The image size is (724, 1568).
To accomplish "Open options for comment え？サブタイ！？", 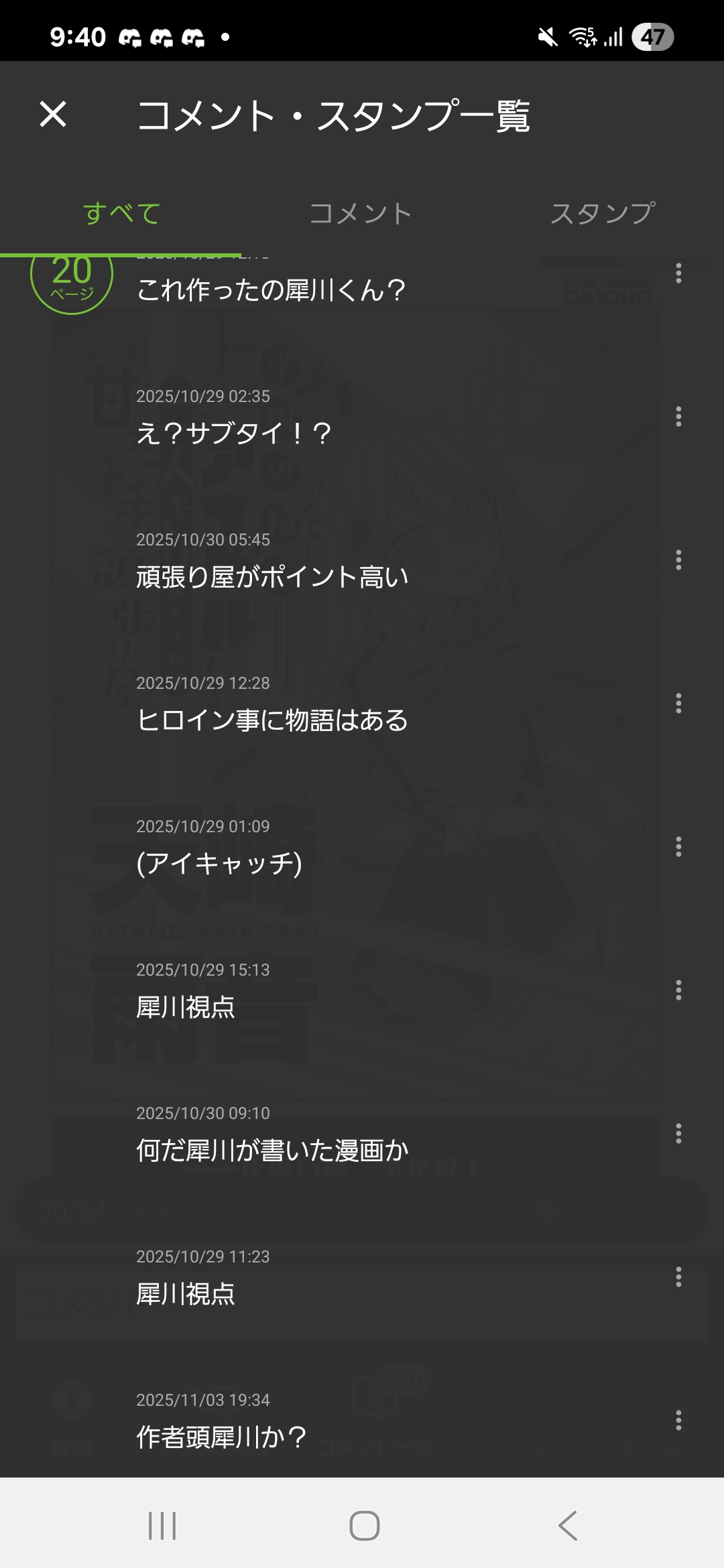I will pos(678,417).
